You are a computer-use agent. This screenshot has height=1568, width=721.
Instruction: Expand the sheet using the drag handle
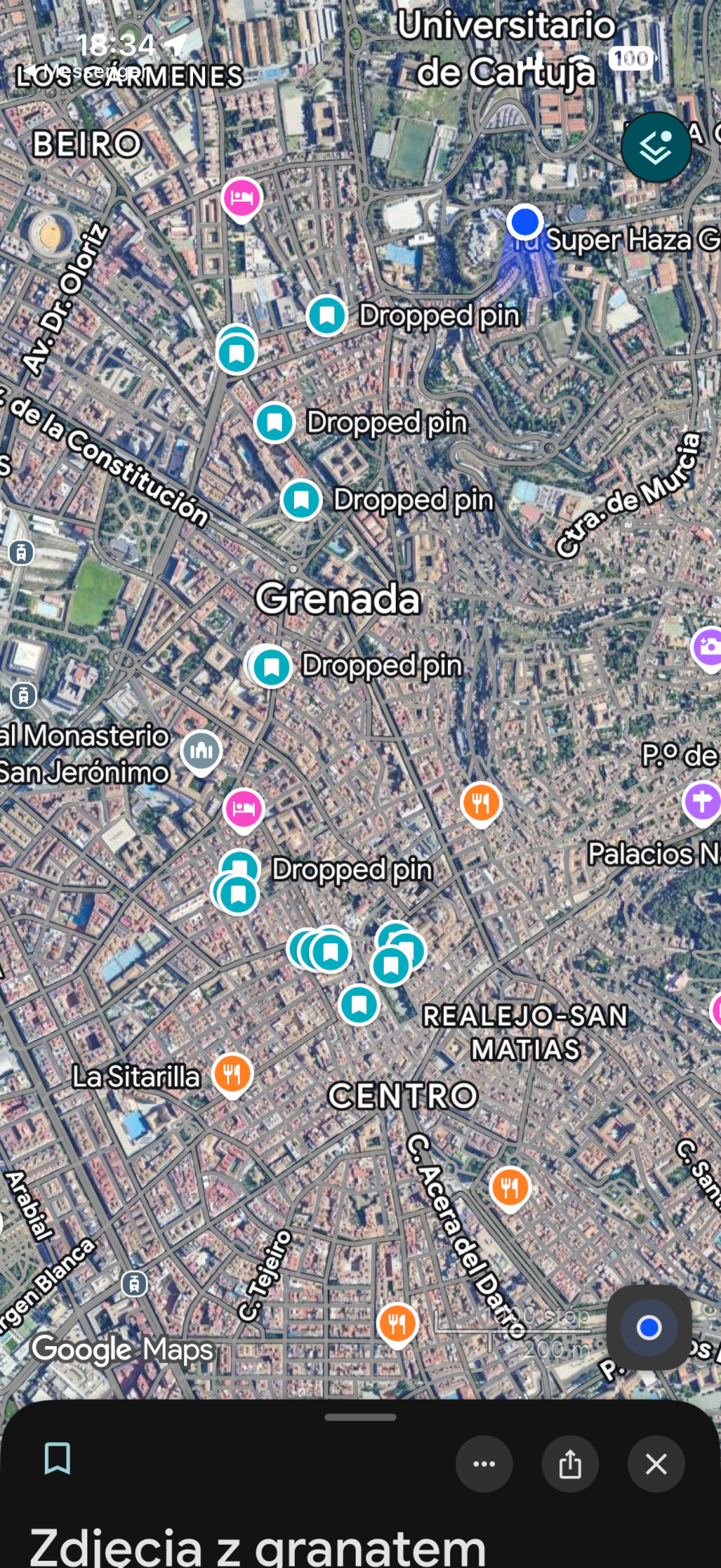[360, 1417]
